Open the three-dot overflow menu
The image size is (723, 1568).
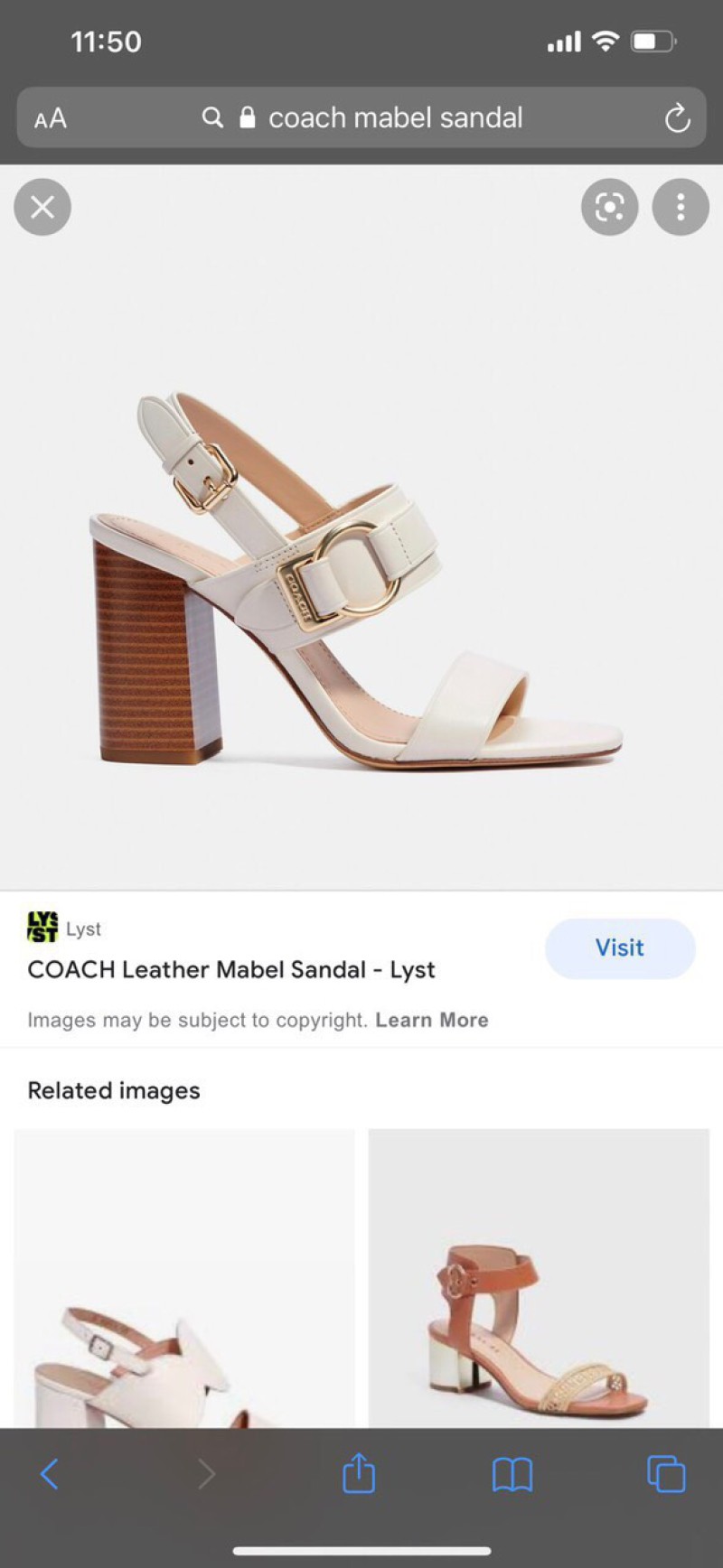pyautogui.click(x=680, y=208)
